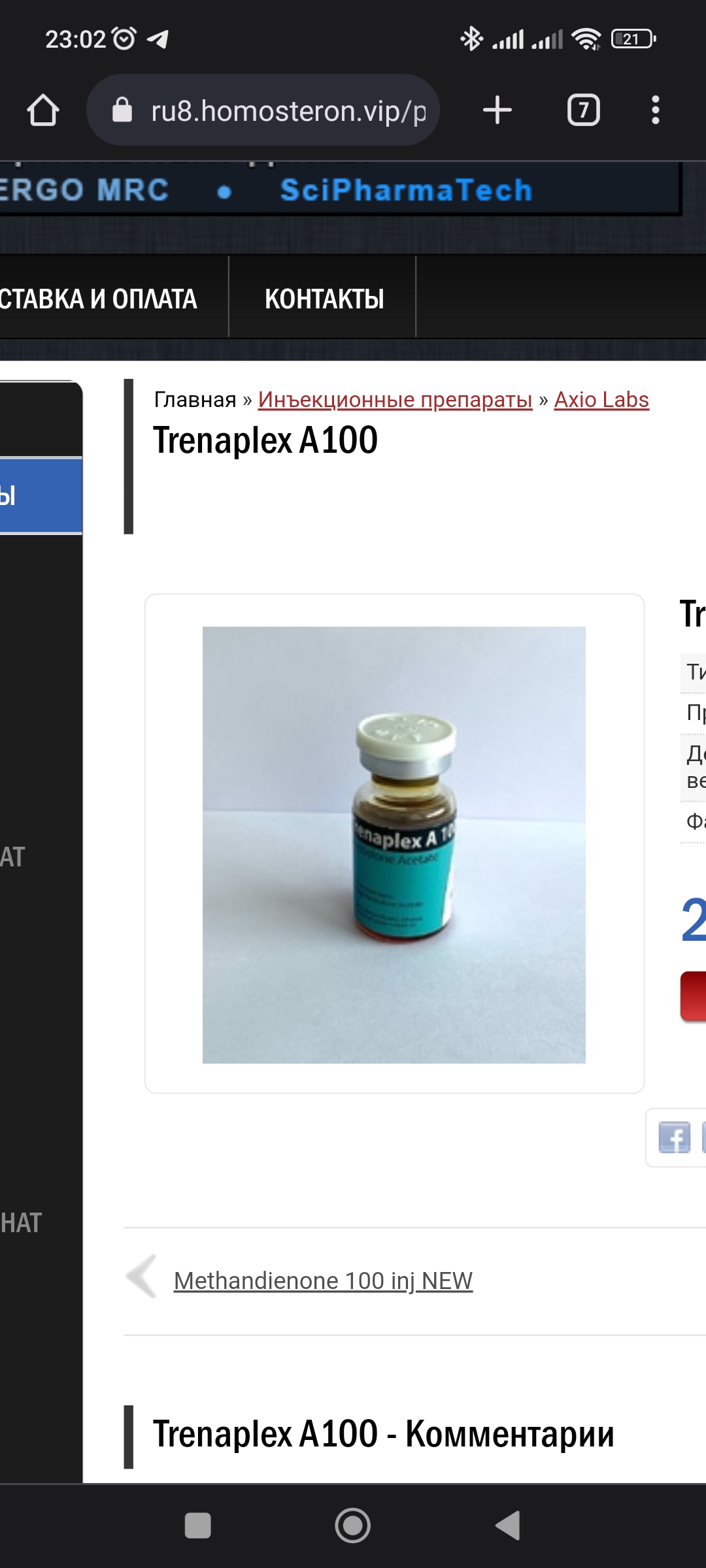Tap the previous product arrow

pos(142,1276)
